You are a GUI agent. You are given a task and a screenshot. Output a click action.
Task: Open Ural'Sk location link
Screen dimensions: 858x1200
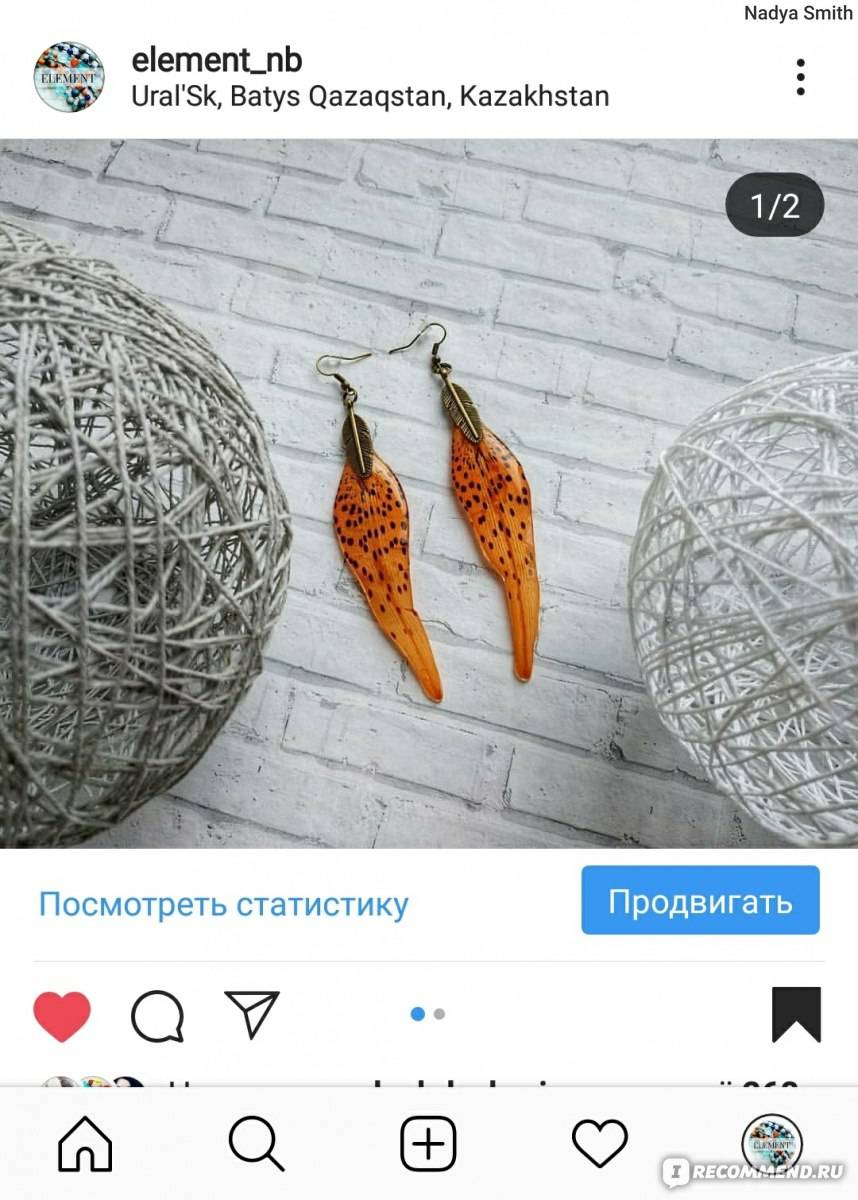370,96
